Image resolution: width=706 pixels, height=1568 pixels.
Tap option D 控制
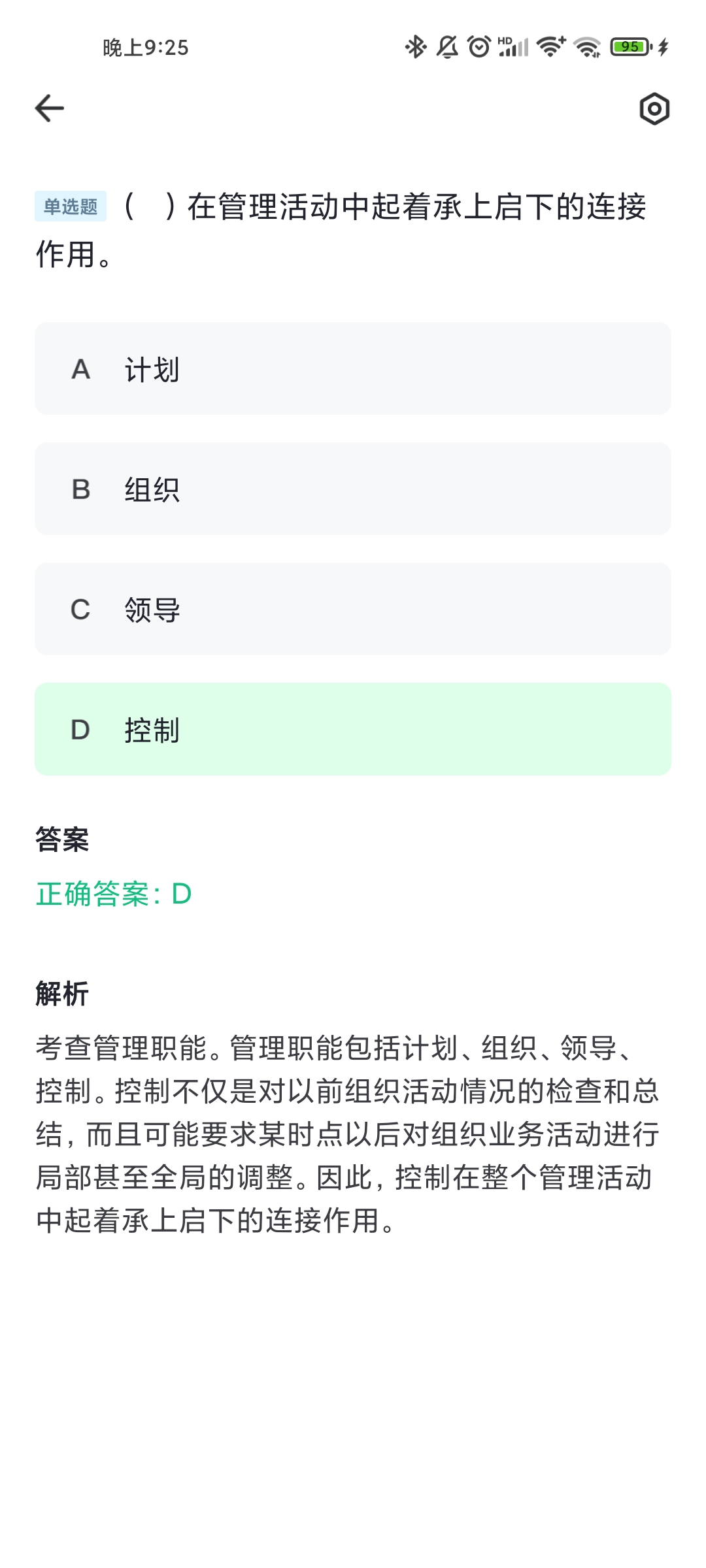[353, 729]
